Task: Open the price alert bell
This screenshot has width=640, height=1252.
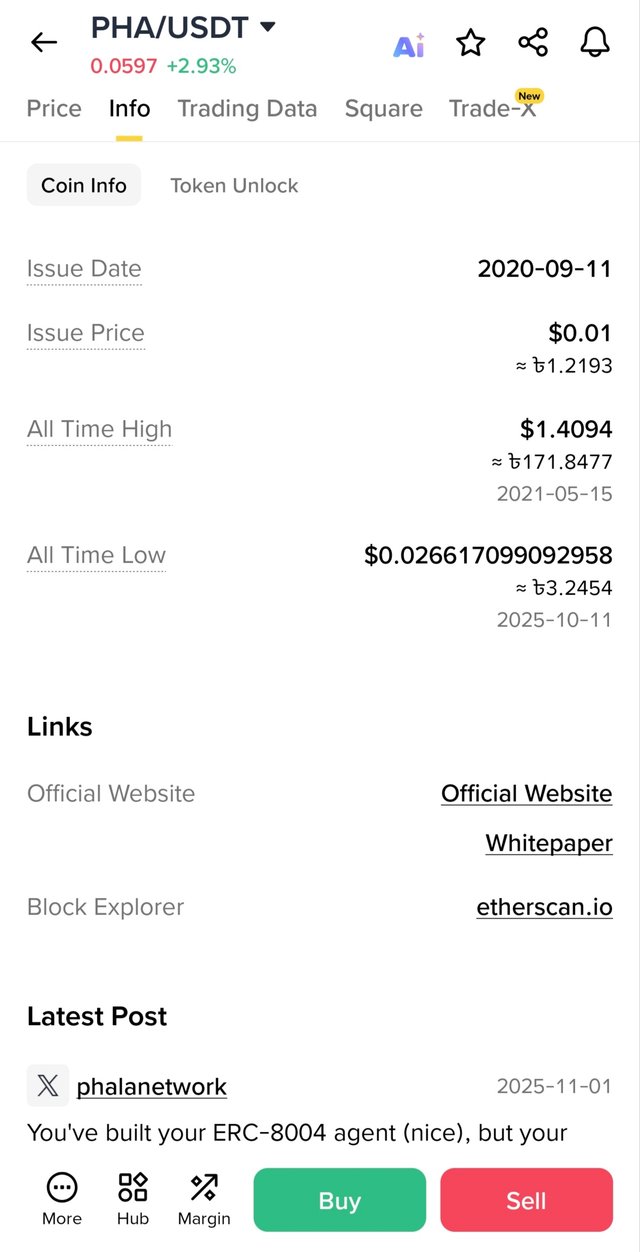Action: [595, 42]
